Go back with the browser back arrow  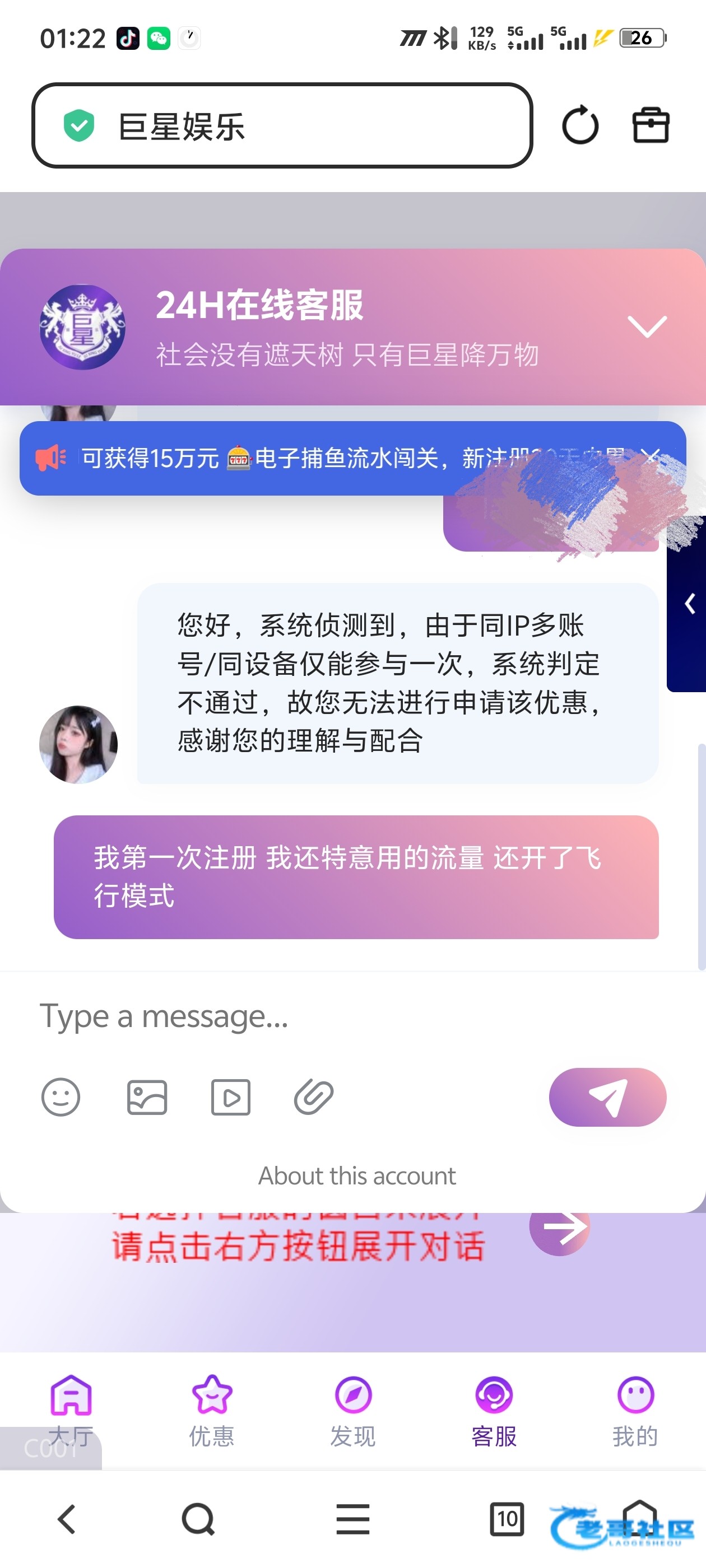(x=67, y=1519)
